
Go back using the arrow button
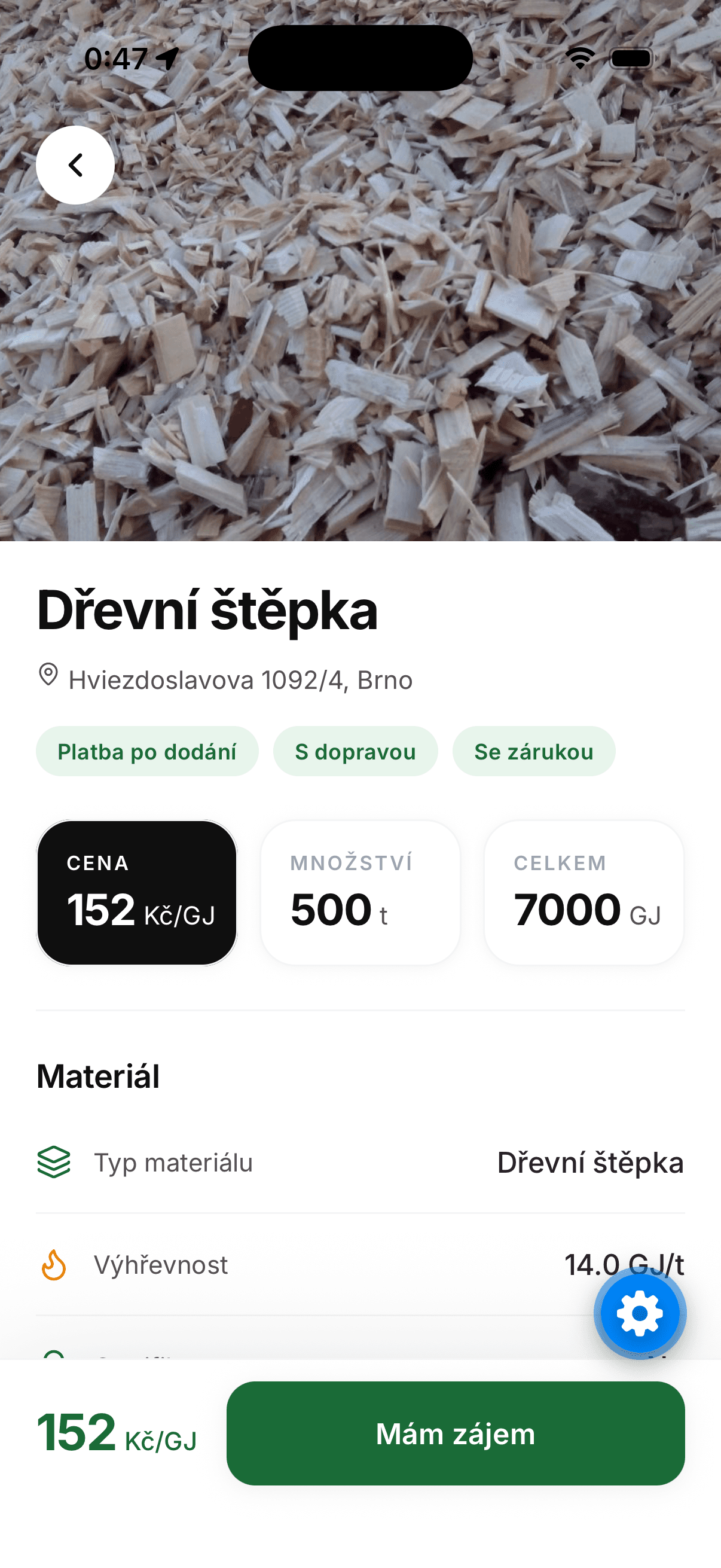[x=75, y=165]
